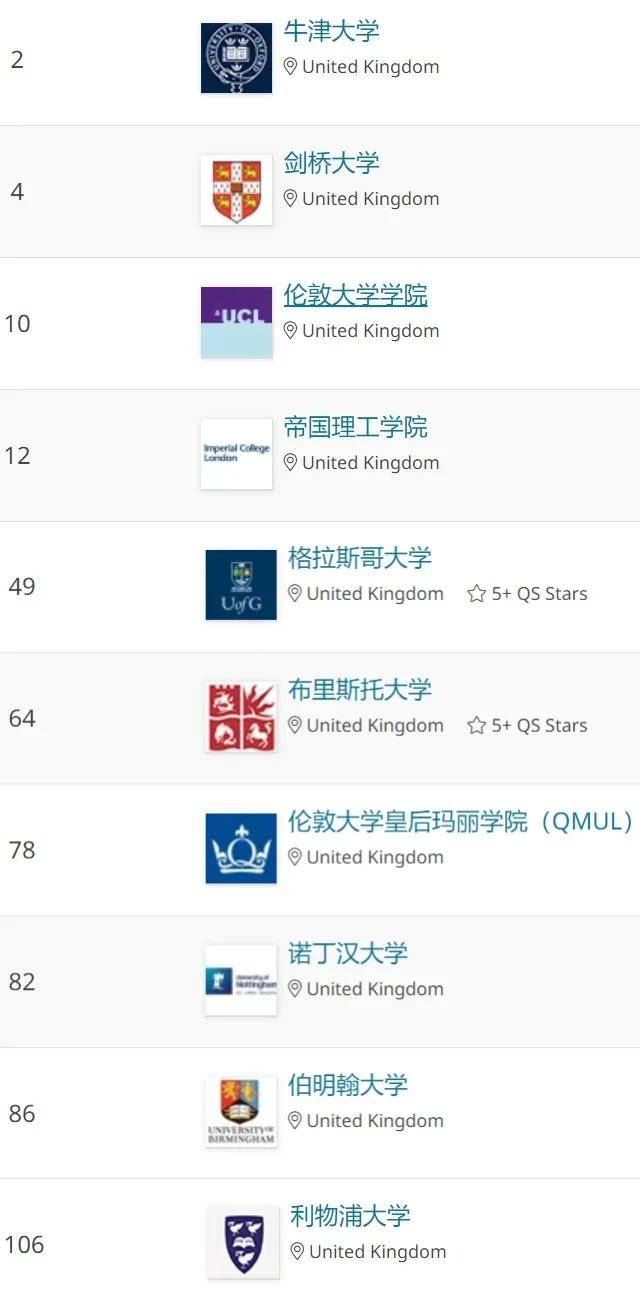Viewport: 640px width, 1310px height.
Task: Open the 牛津大学 link
Action: point(331,31)
